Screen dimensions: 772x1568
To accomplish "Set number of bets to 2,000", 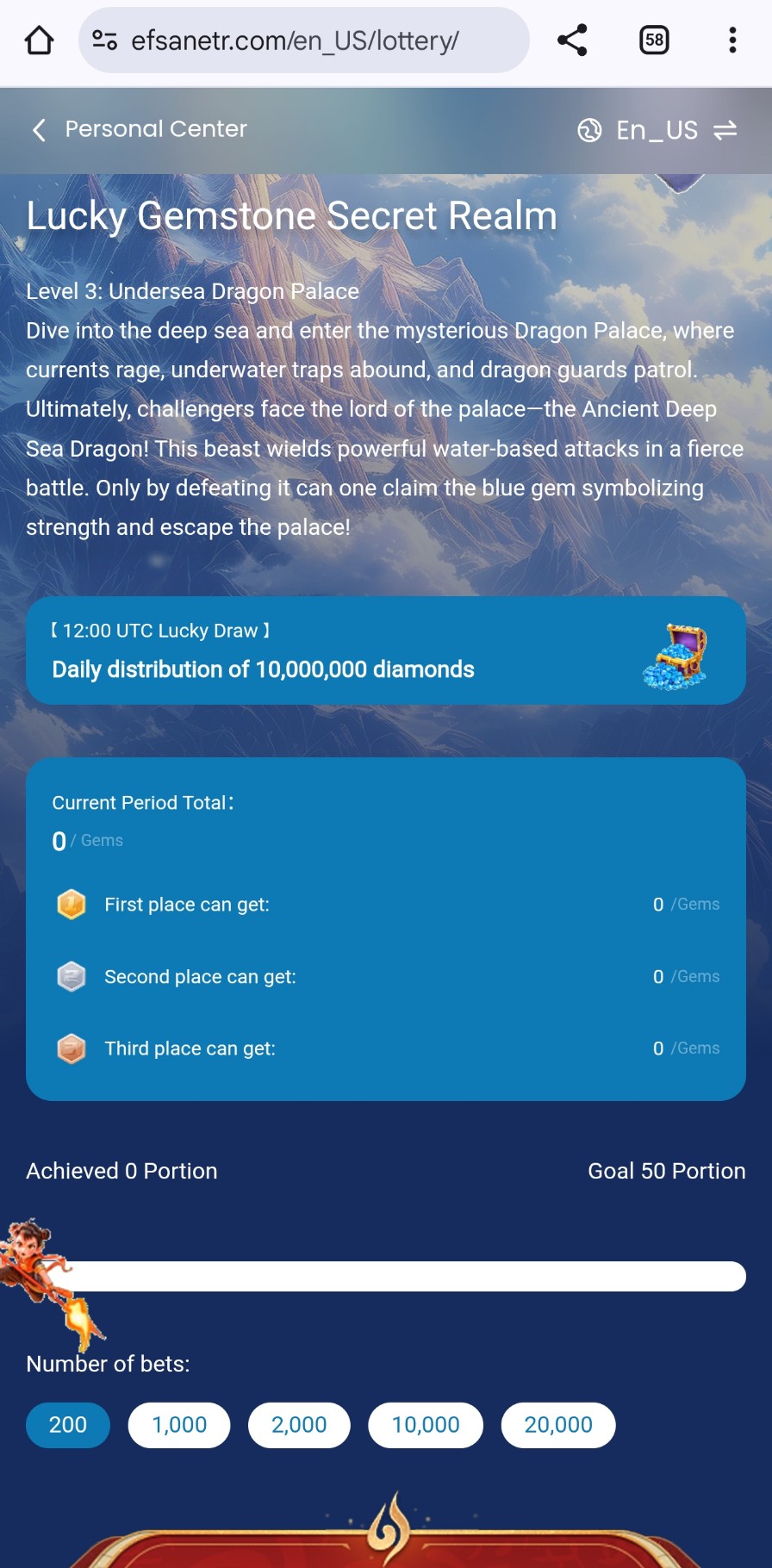I will coord(299,1425).
